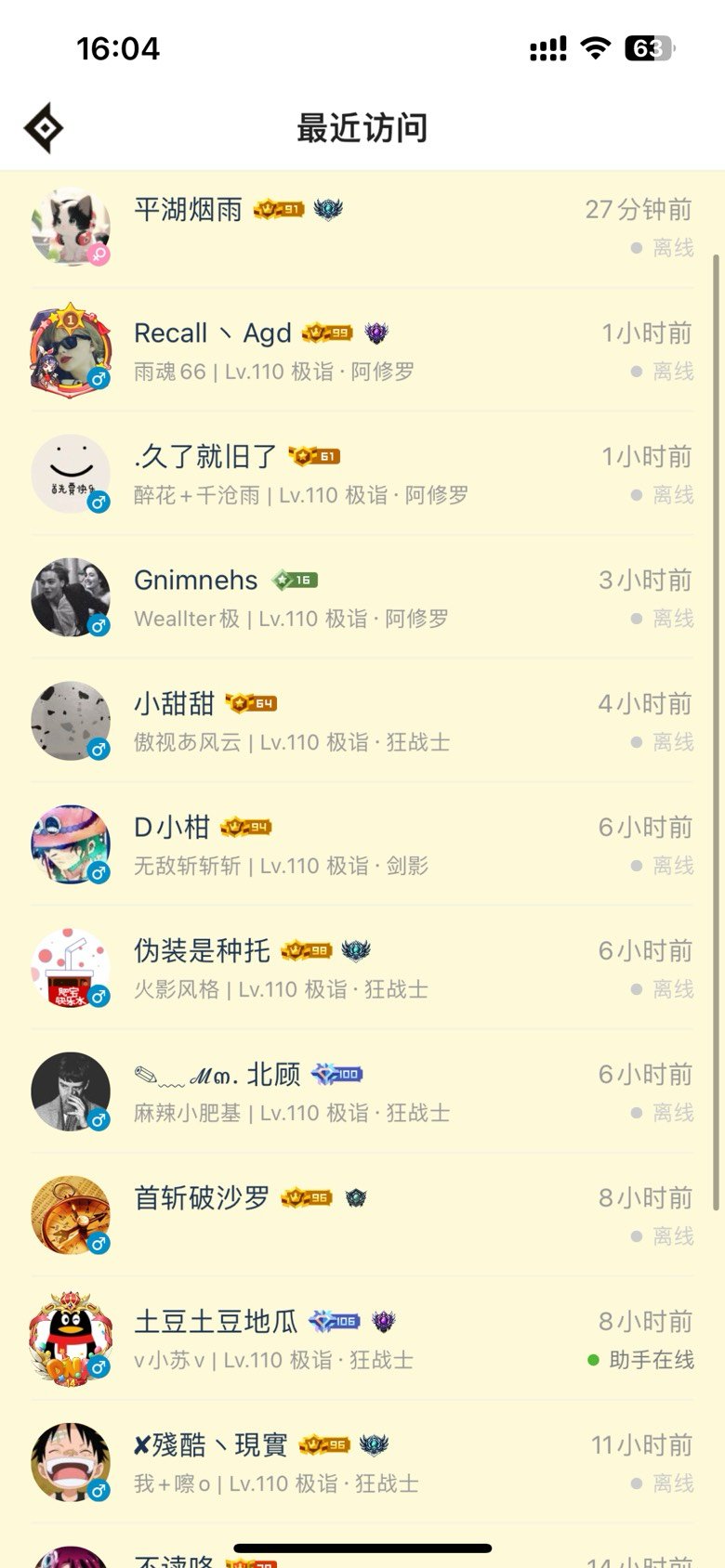
Task: Open visitor 平湖烟雨's profile
Action: click(x=362, y=228)
